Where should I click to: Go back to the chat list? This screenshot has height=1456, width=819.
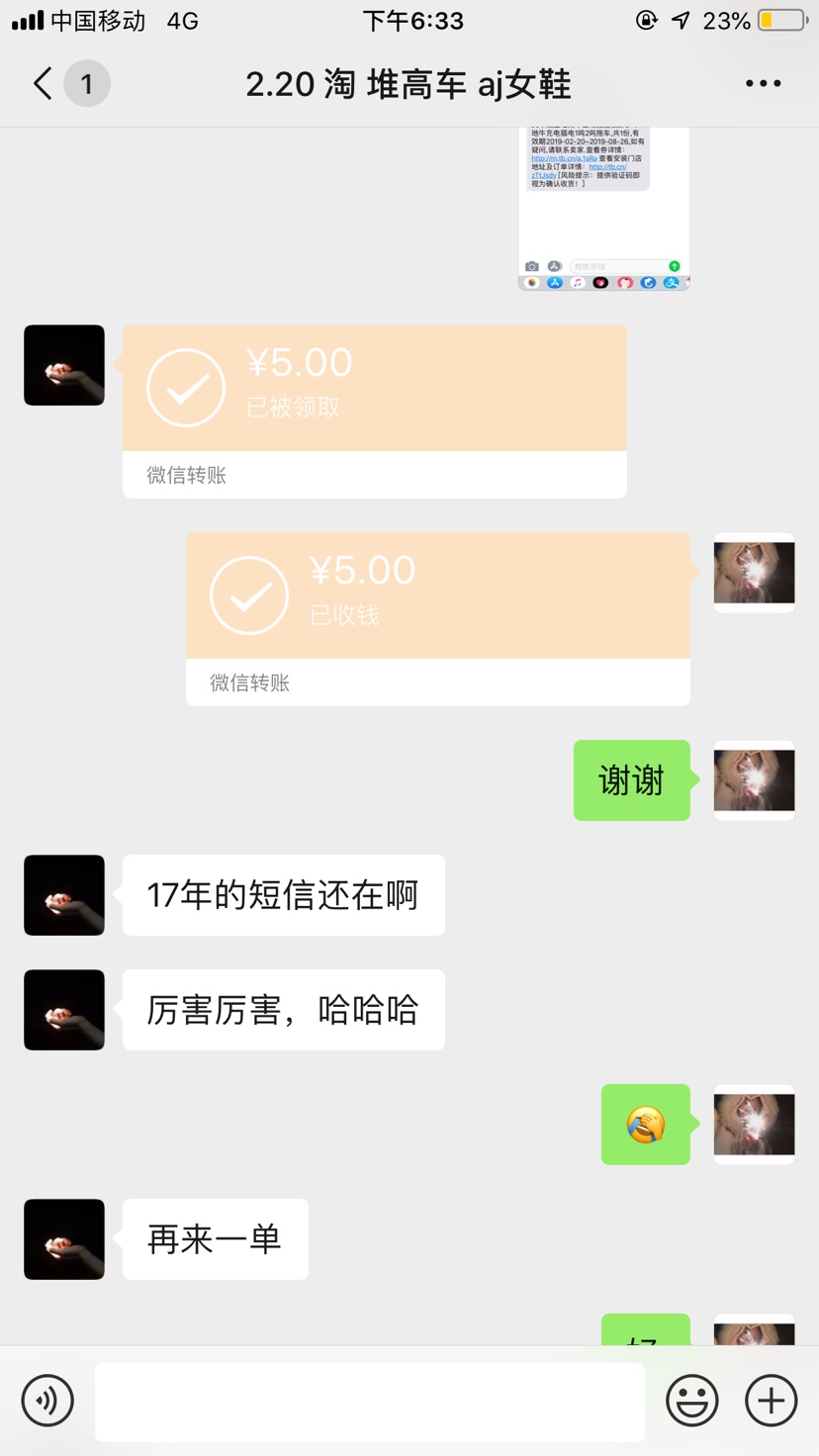44,84
